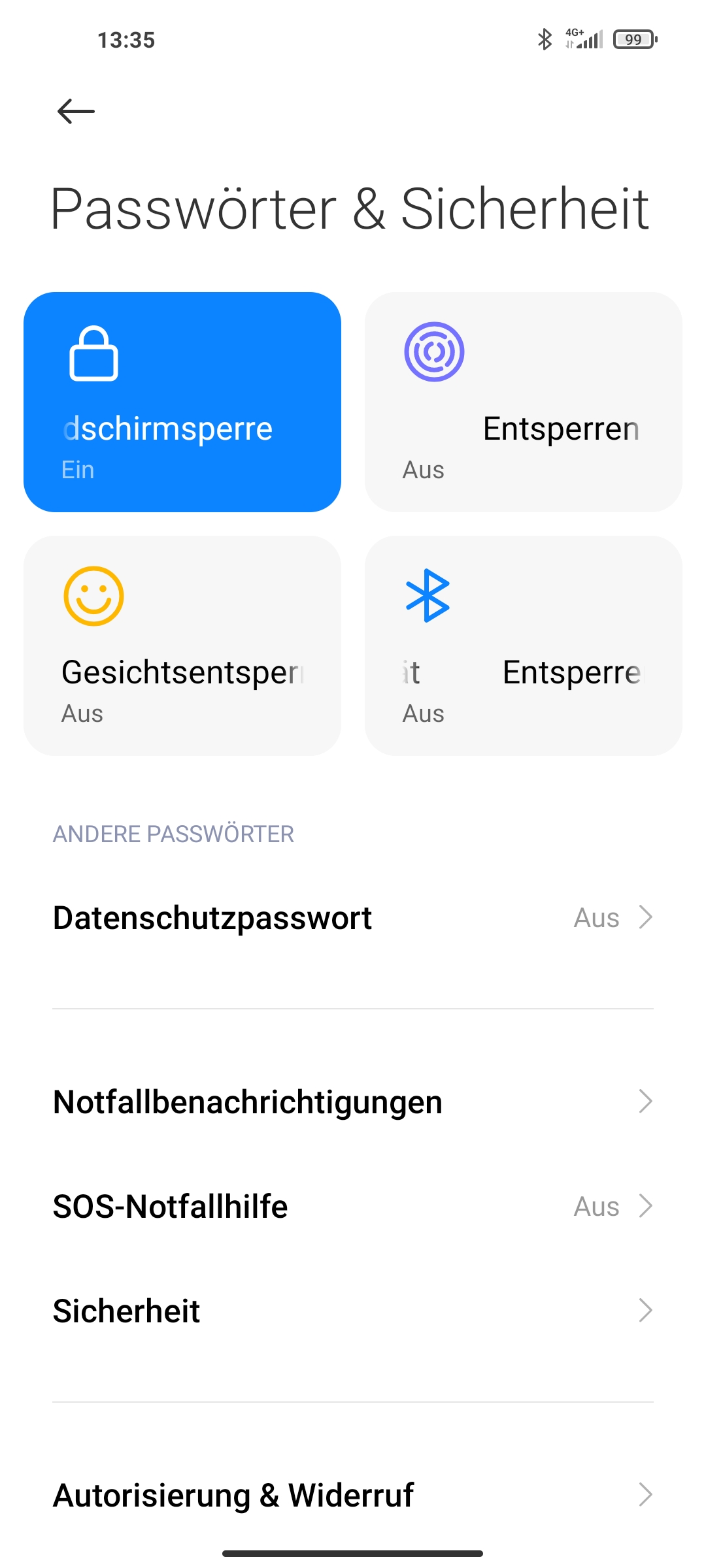Open SOS-Notfallhilfe settings
The image size is (706, 1568).
(x=353, y=1206)
